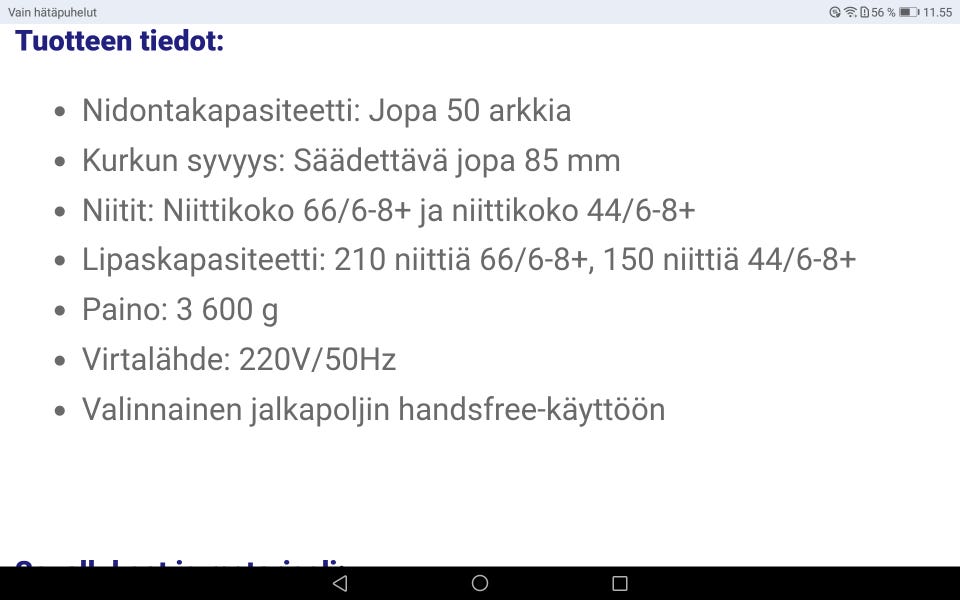This screenshot has height=600, width=960.
Task: Open the recent apps overview
Action: 619,583
